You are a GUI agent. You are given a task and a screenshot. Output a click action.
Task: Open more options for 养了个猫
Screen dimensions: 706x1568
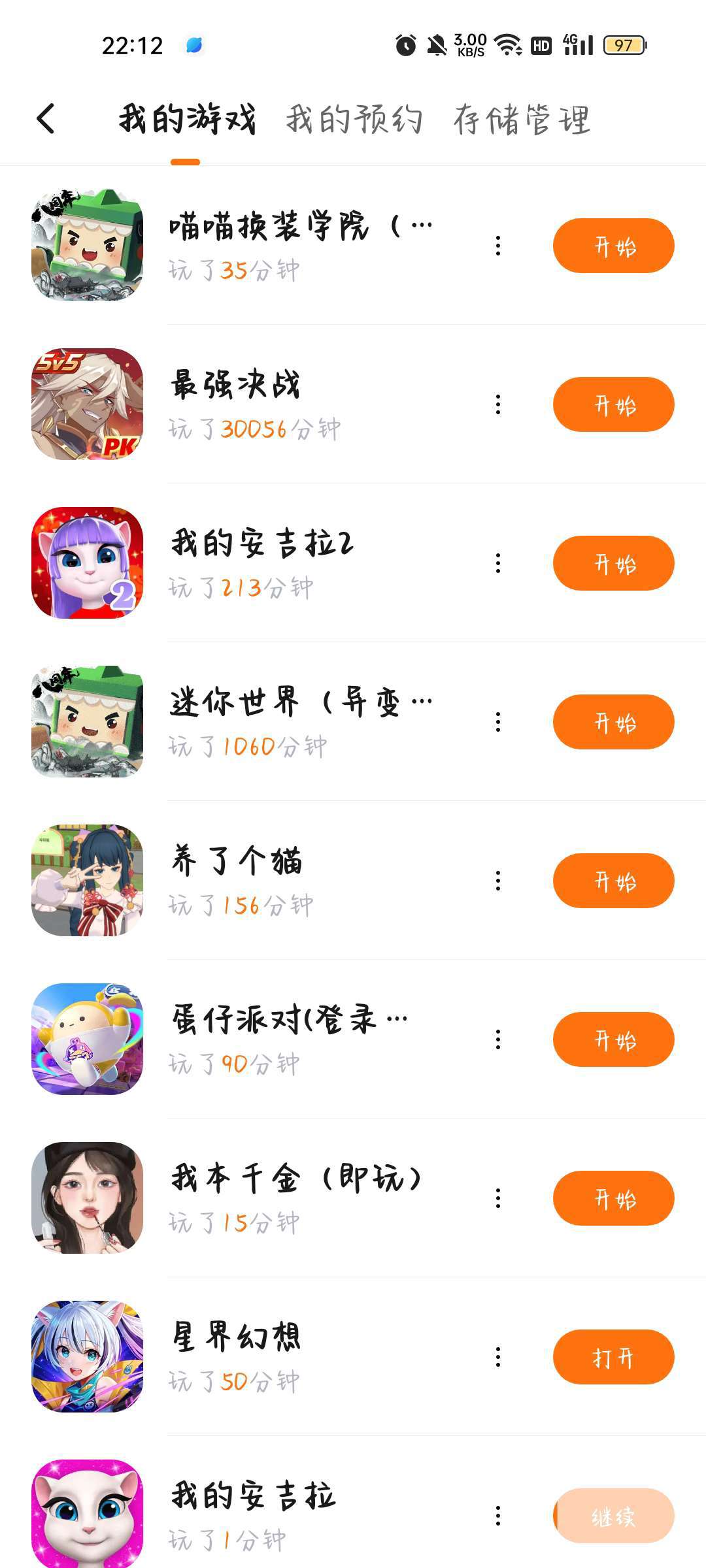pyautogui.click(x=498, y=881)
